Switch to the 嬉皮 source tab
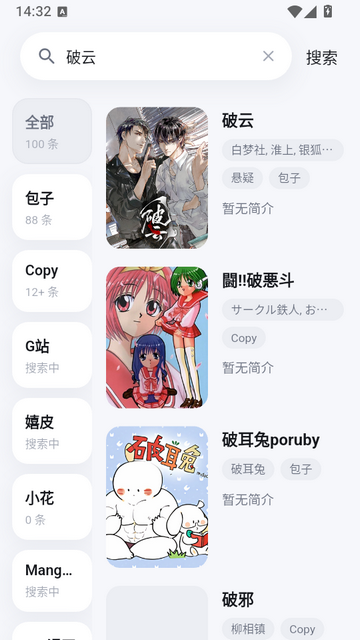 tap(52, 431)
